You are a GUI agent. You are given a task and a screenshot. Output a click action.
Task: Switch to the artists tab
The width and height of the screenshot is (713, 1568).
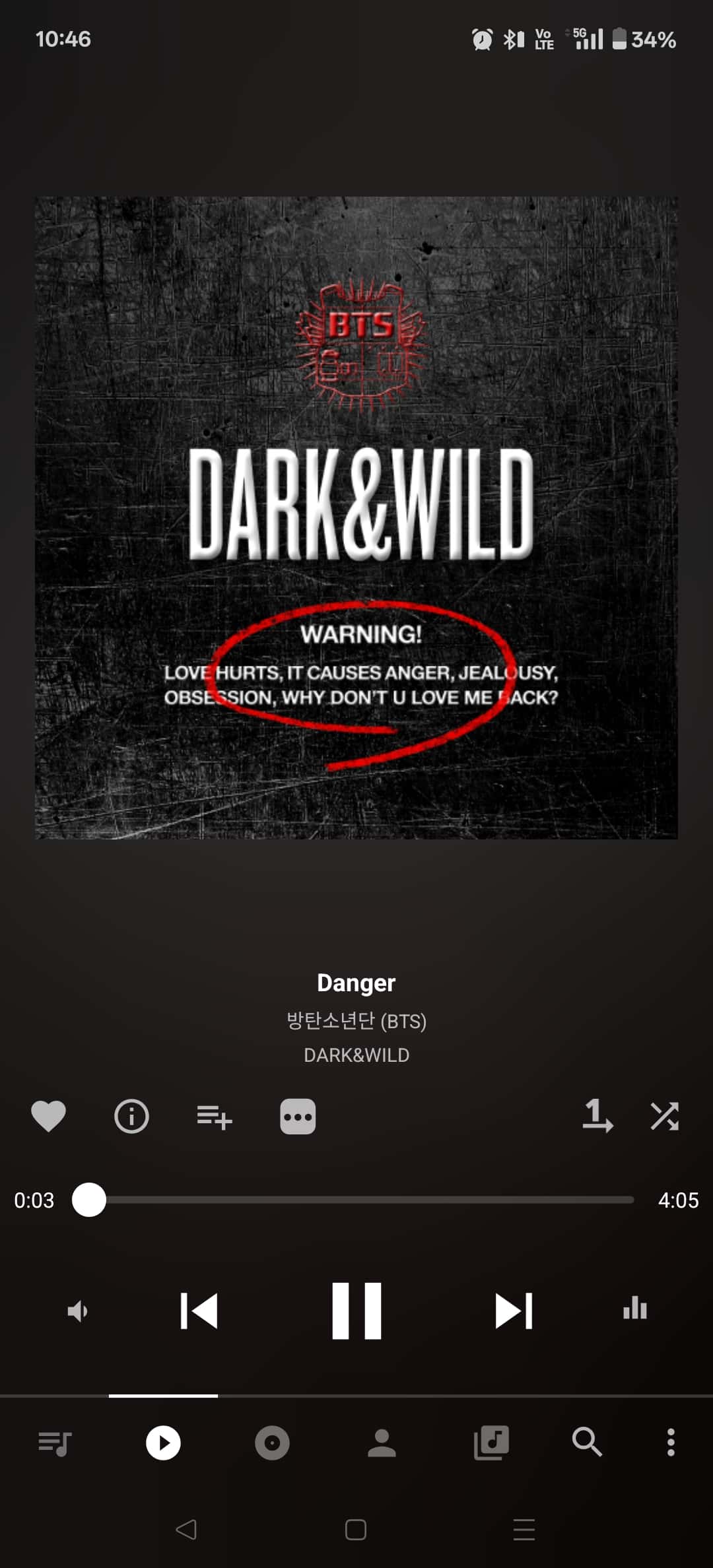click(382, 1443)
